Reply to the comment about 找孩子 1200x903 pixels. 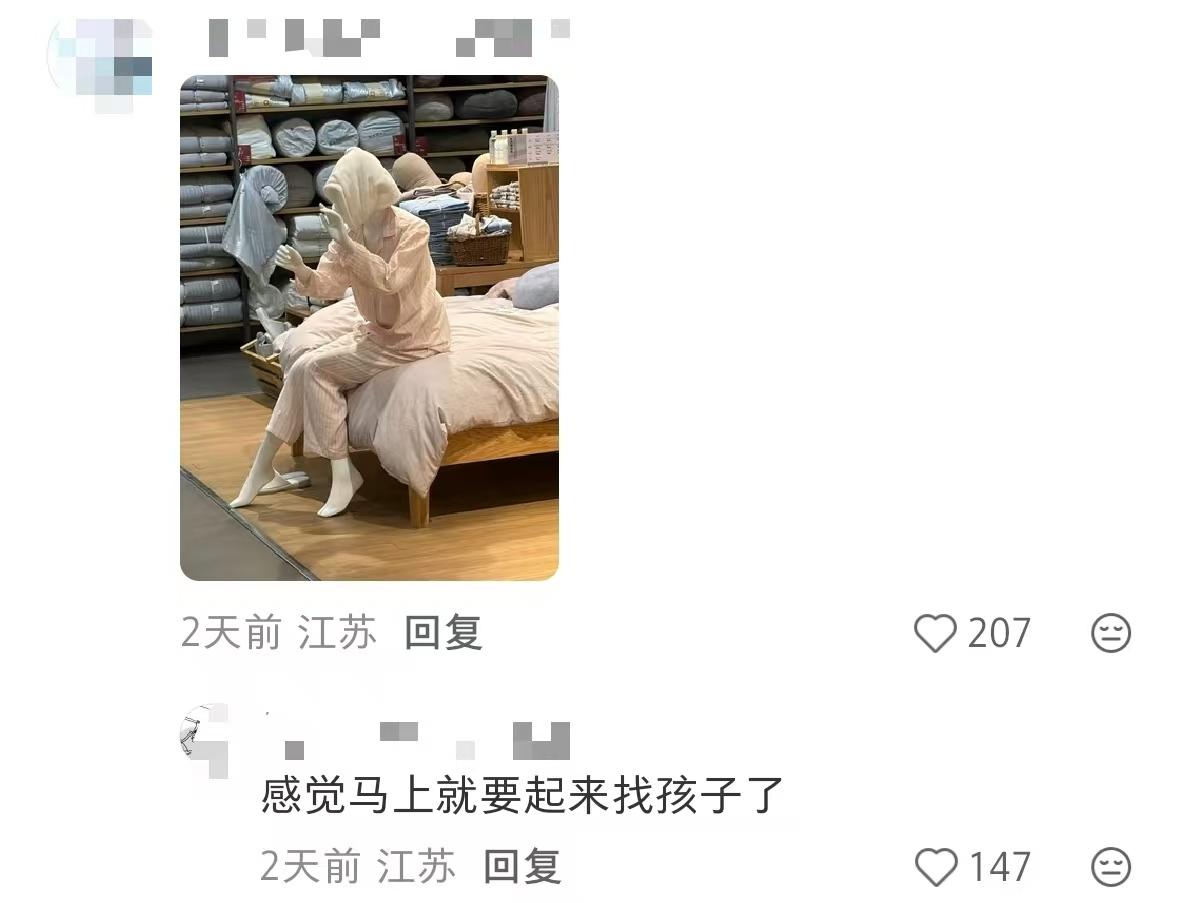coord(522,866)
